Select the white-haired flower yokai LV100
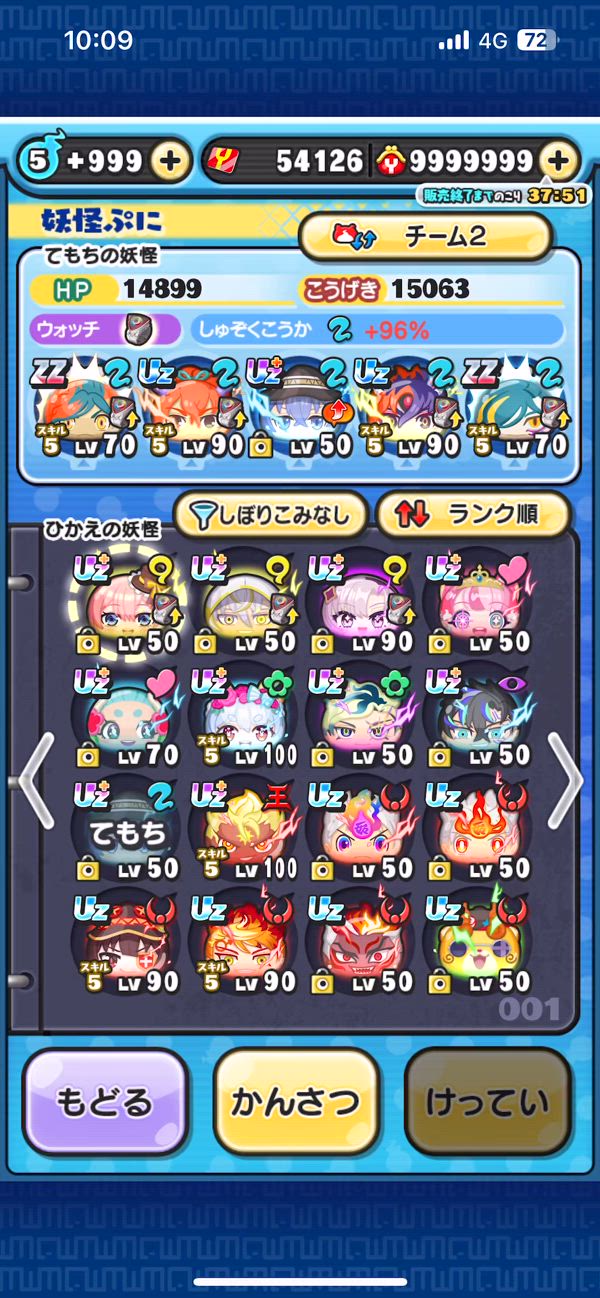600x1298 pixels. coord(244,715)
